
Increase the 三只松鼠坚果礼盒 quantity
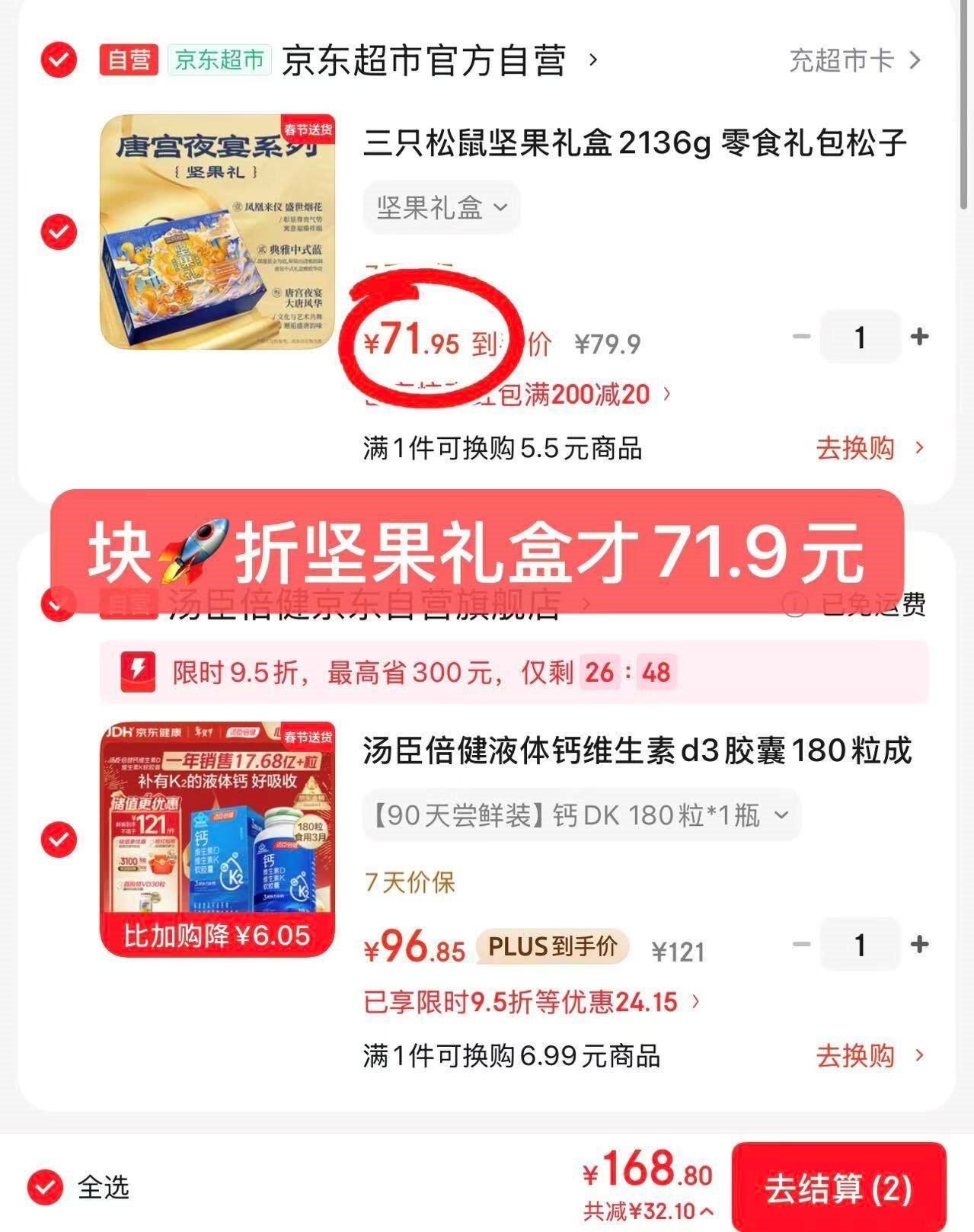[x=919, y=337]
